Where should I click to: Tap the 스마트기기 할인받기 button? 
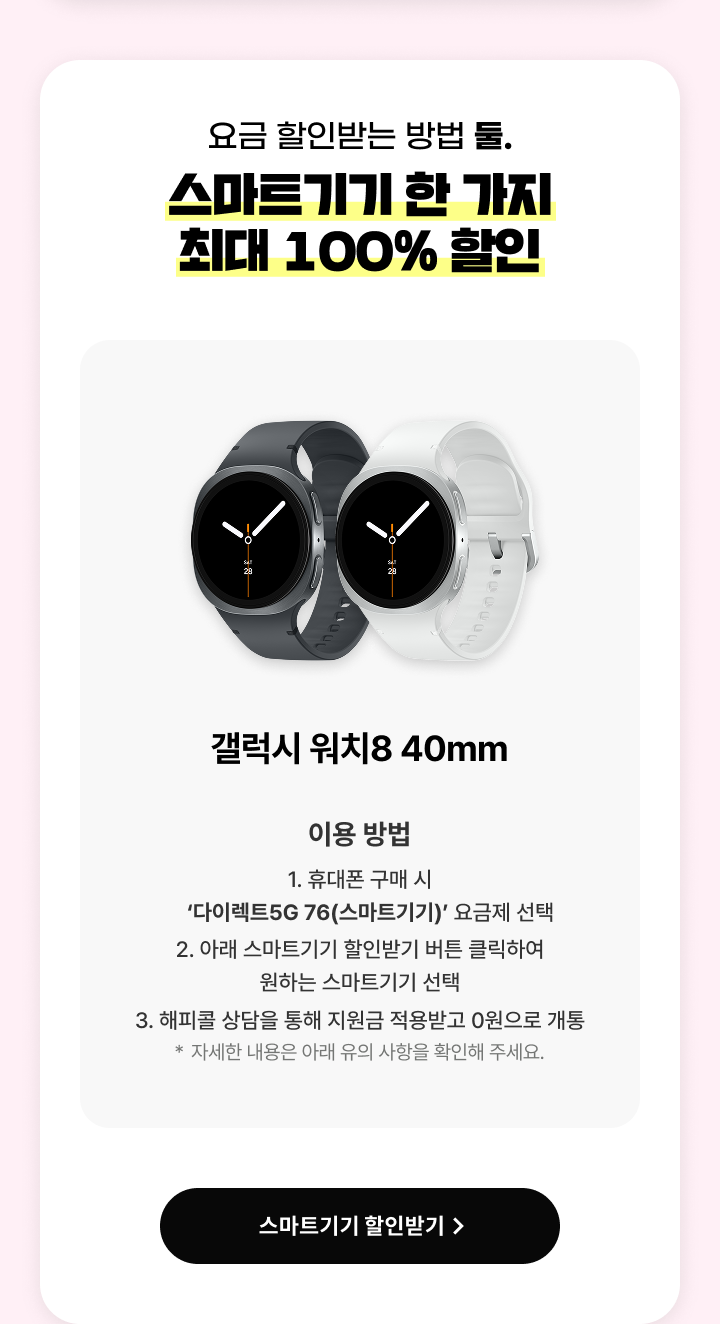[x=360, y=1226]
